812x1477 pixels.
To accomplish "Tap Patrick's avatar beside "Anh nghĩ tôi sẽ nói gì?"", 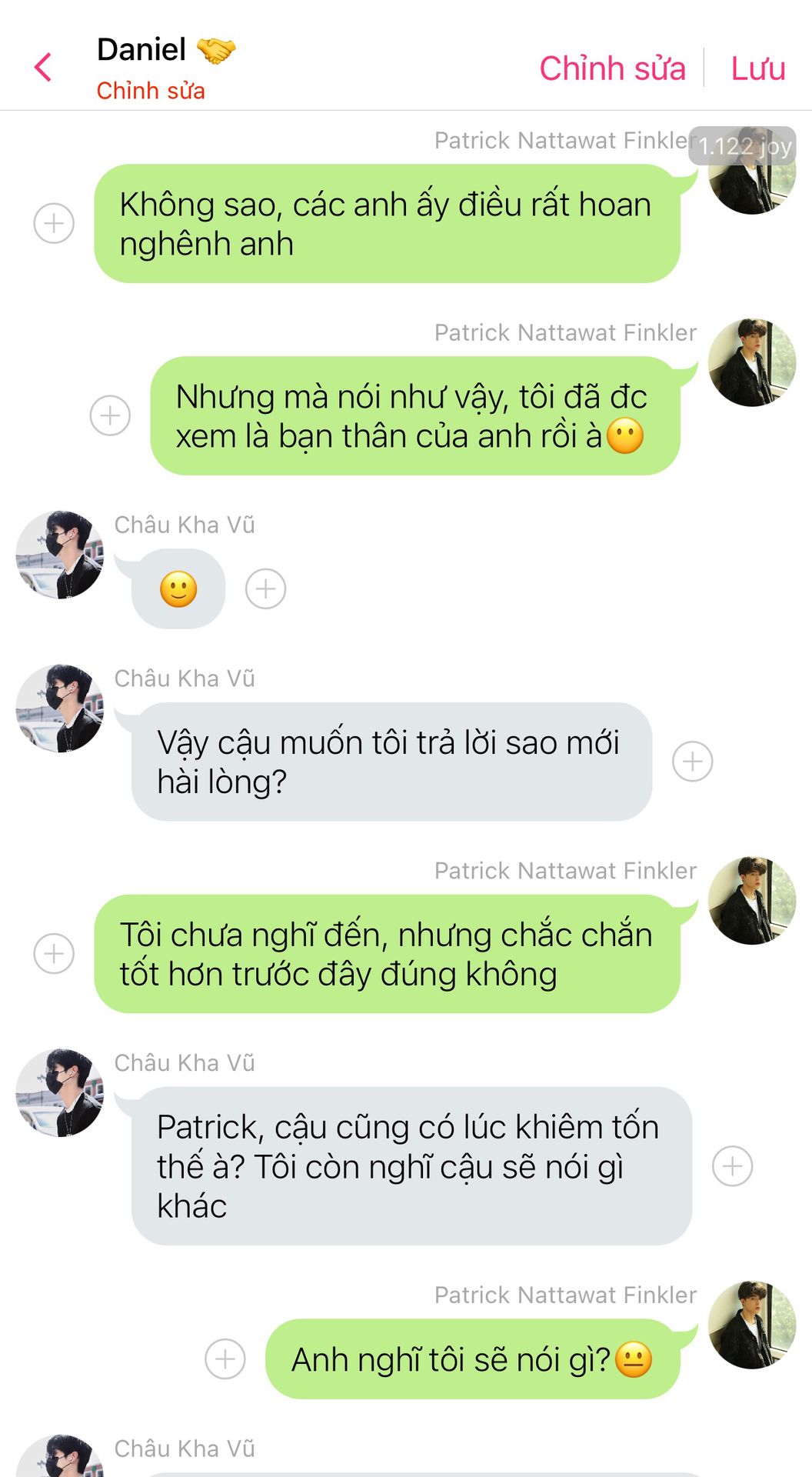I will click(x=751, y=1325).
